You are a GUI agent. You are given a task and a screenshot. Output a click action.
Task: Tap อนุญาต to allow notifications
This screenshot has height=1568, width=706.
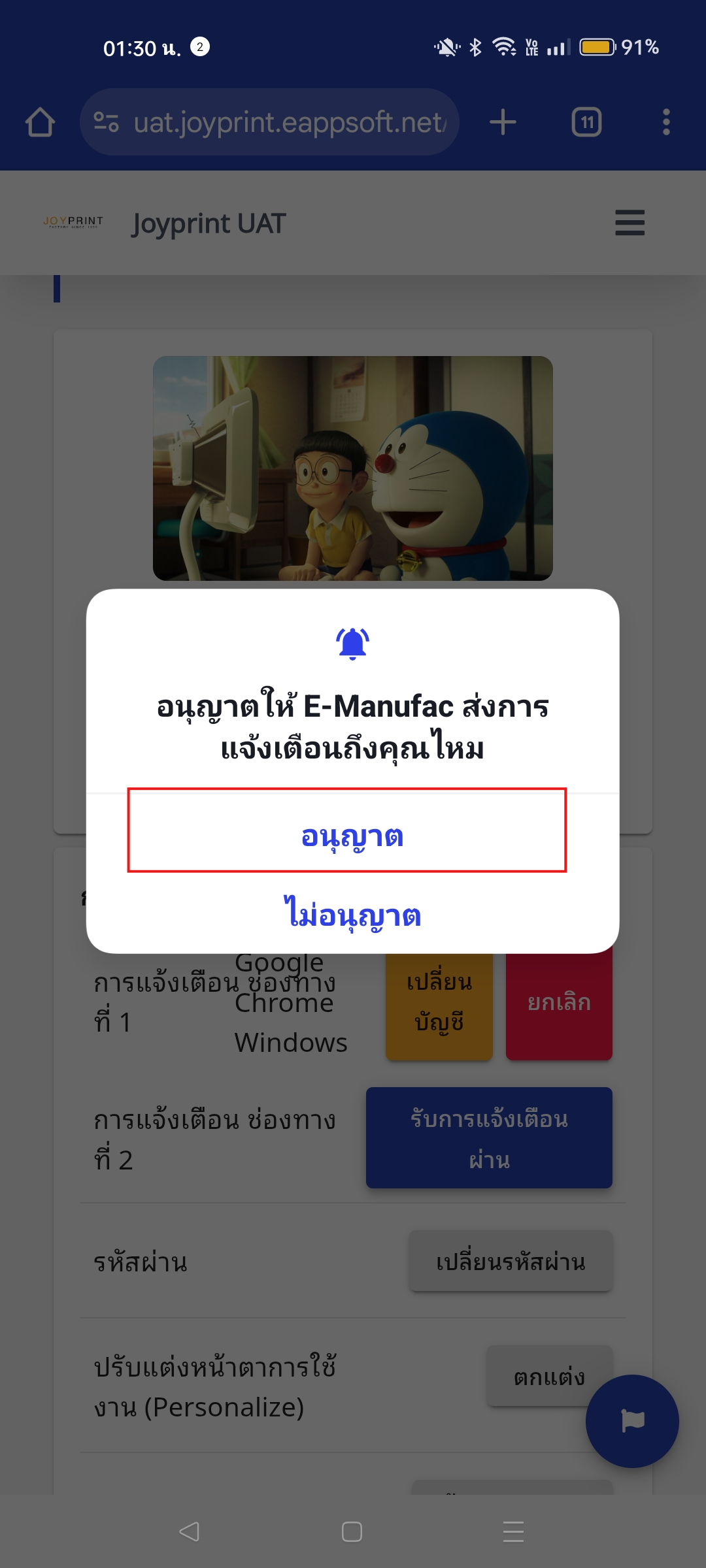[352, 836]
